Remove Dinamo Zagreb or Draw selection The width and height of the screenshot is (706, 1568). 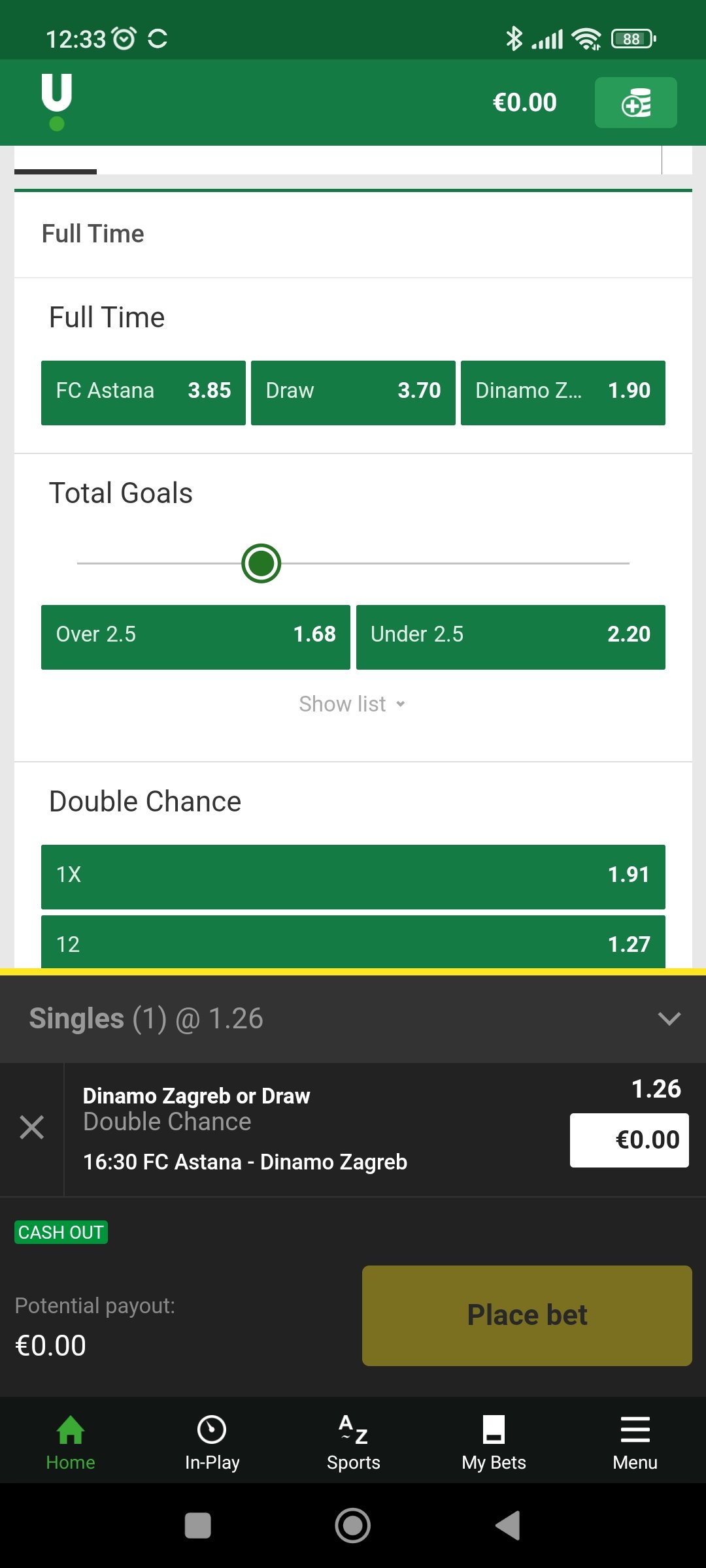tap(31, 1128)
